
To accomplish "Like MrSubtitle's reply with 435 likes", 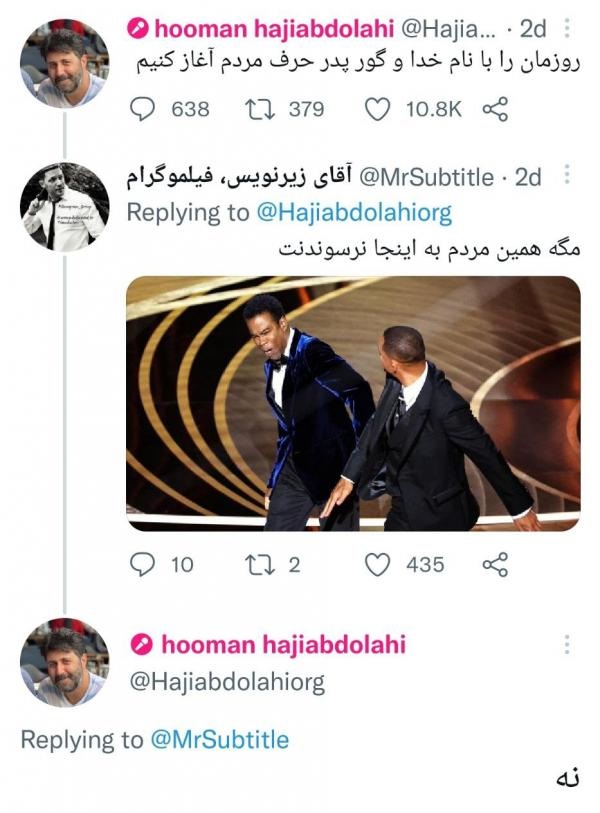I will coord(378,565).
